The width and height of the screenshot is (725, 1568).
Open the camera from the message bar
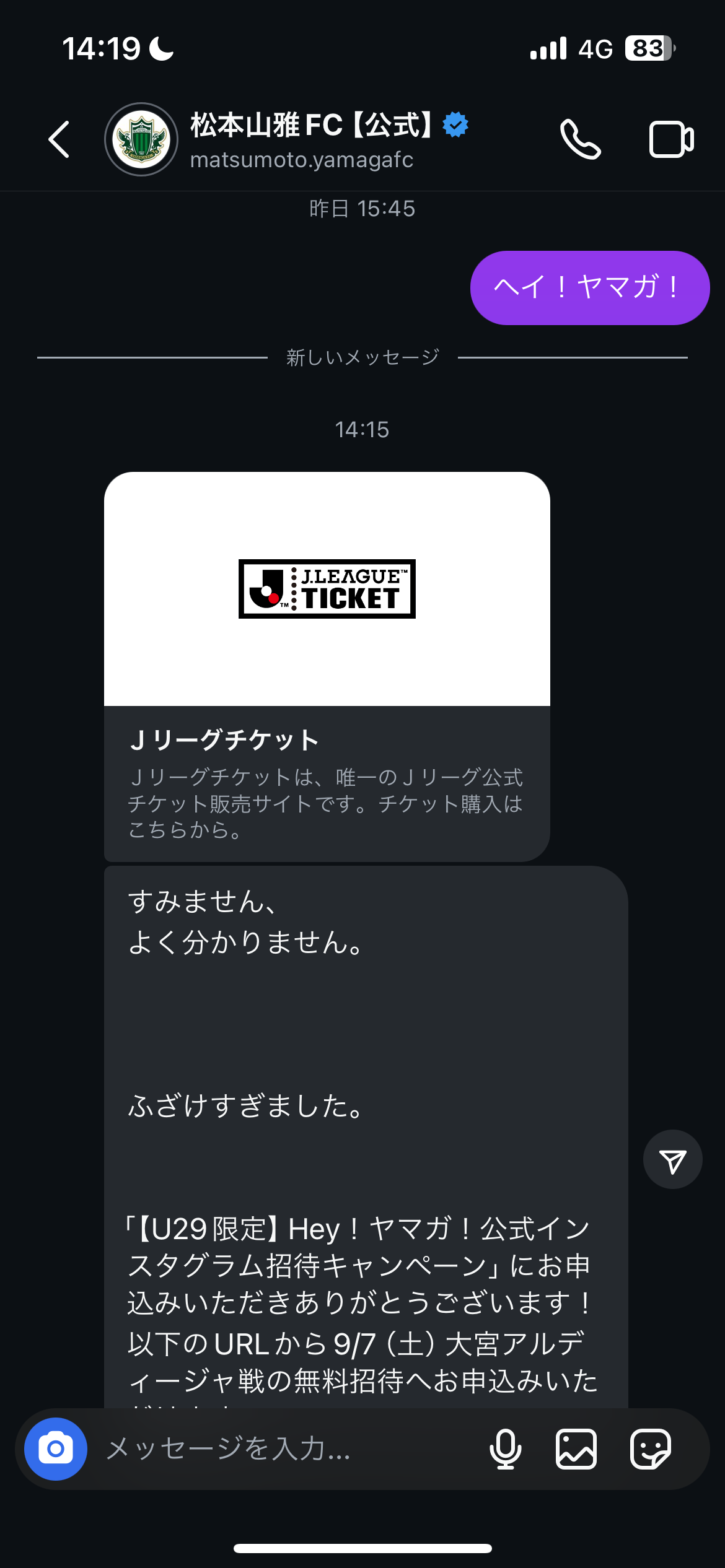(x=56, y=1449)
